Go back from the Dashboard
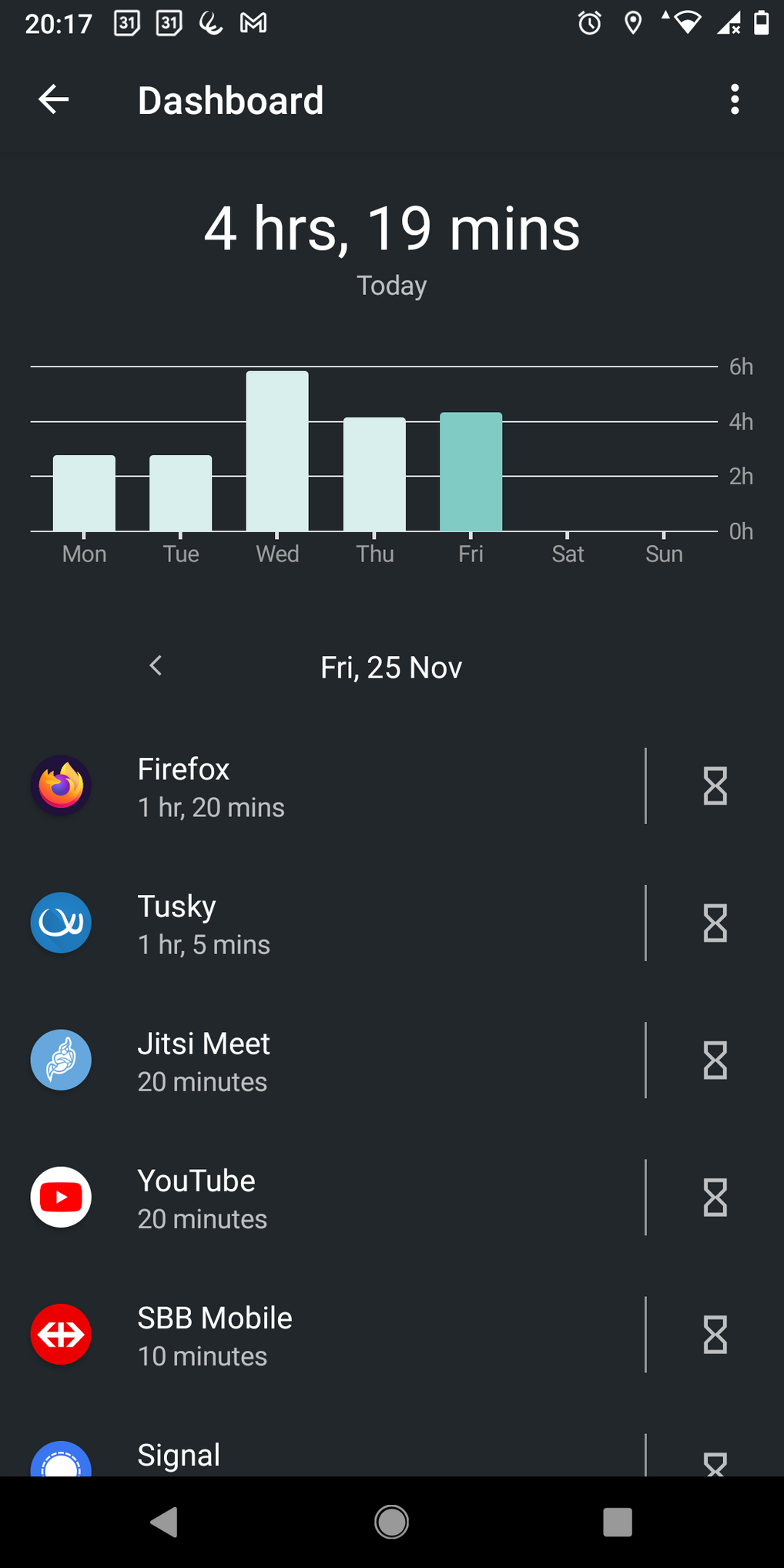 coord(54,100)
